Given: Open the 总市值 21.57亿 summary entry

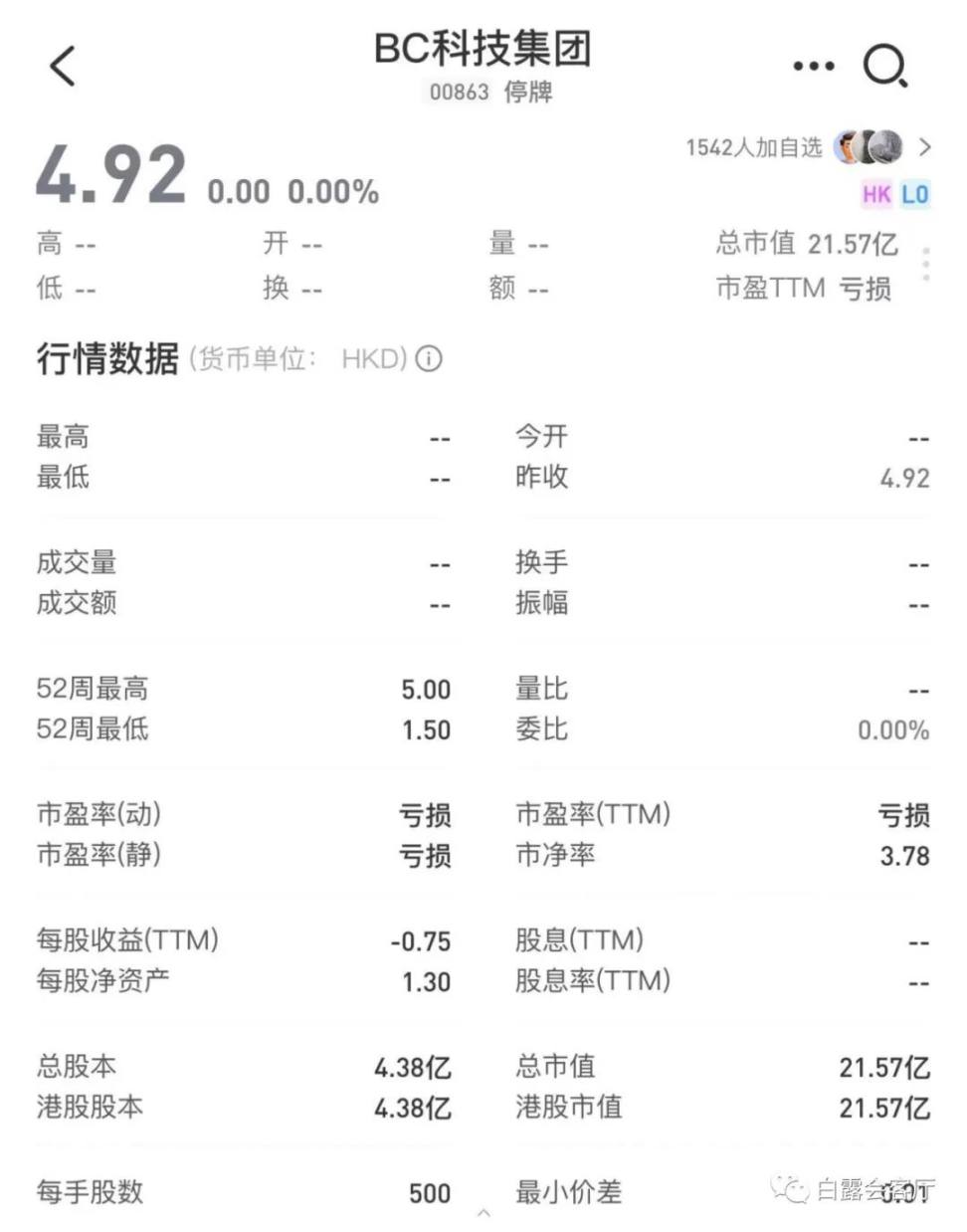Looking at the screenshot, I should [x=810, y=244].
